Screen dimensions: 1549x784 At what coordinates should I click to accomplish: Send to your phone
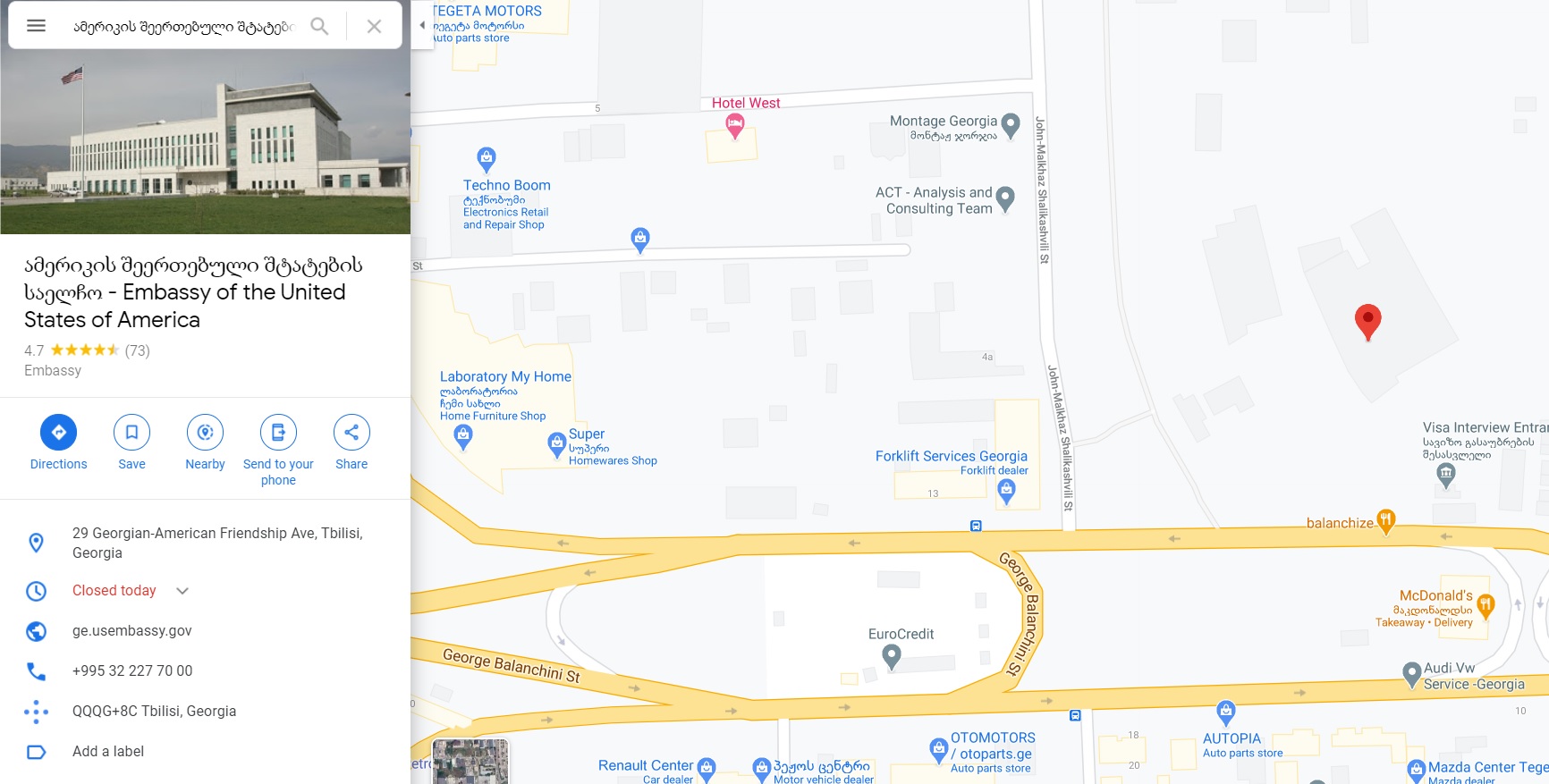[x=278, y=433]
